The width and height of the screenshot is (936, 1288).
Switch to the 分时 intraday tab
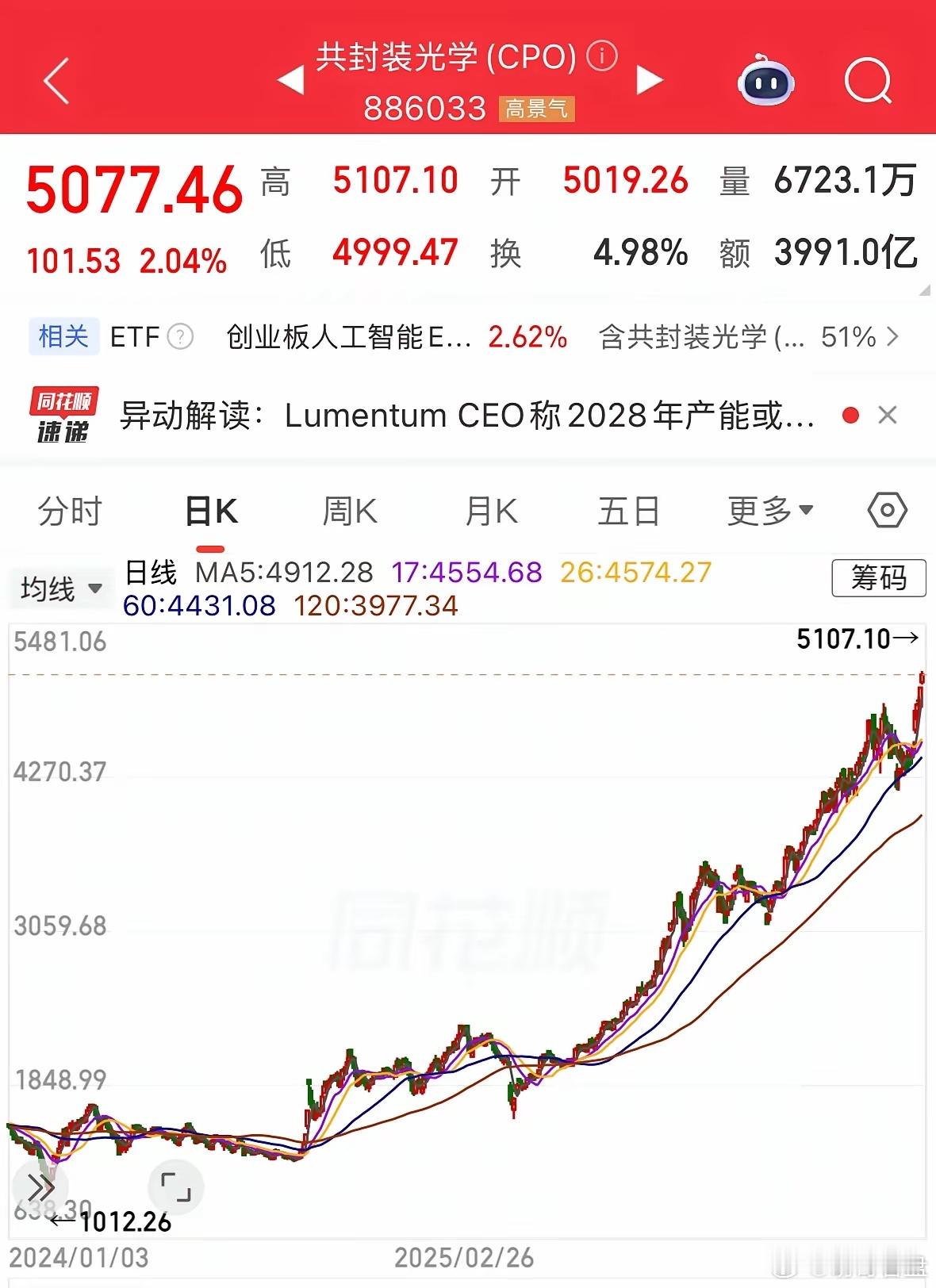tap(69, 512)
